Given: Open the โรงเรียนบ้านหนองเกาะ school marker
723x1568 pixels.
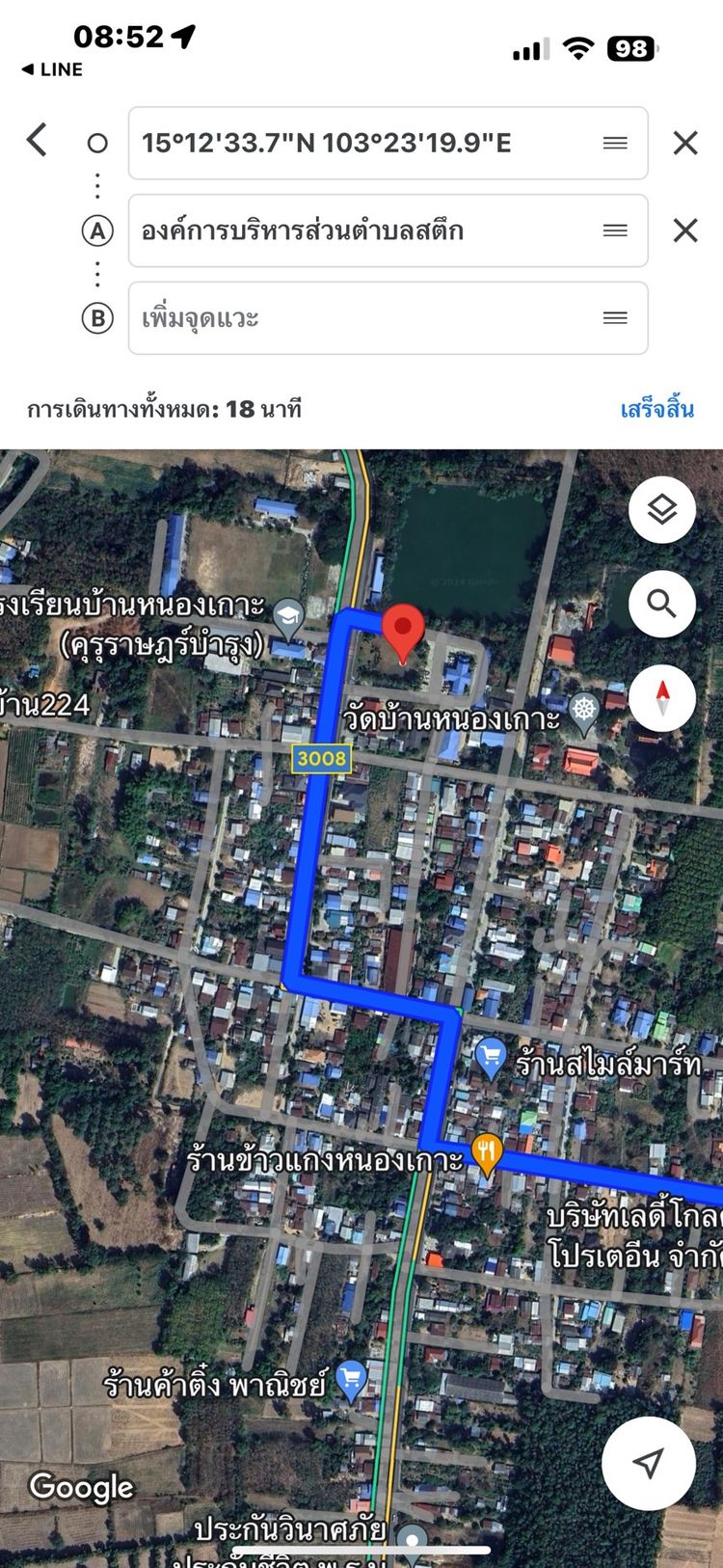Looking at the screenshot, I should pos(288,613).
